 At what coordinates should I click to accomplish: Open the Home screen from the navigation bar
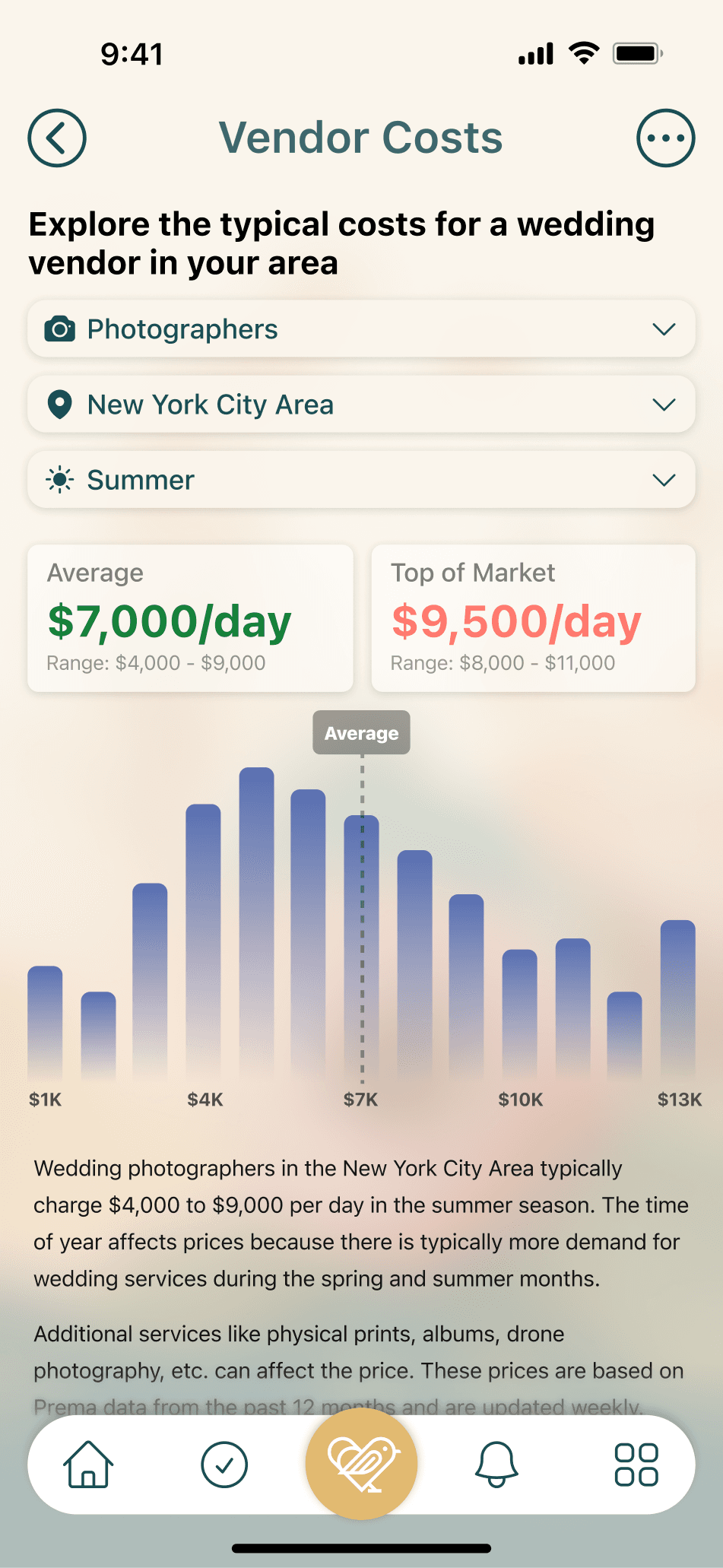pyautogui.click(x=87, y=1464)
